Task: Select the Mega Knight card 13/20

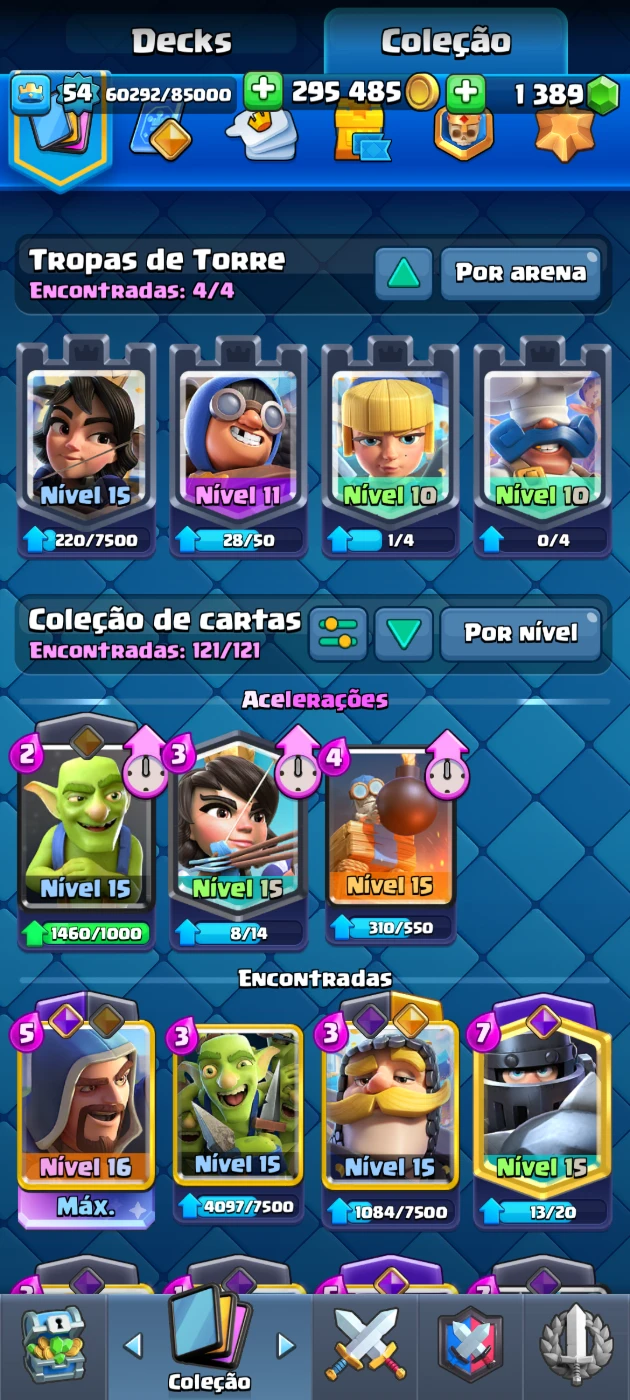Action: click(542, 1110)
